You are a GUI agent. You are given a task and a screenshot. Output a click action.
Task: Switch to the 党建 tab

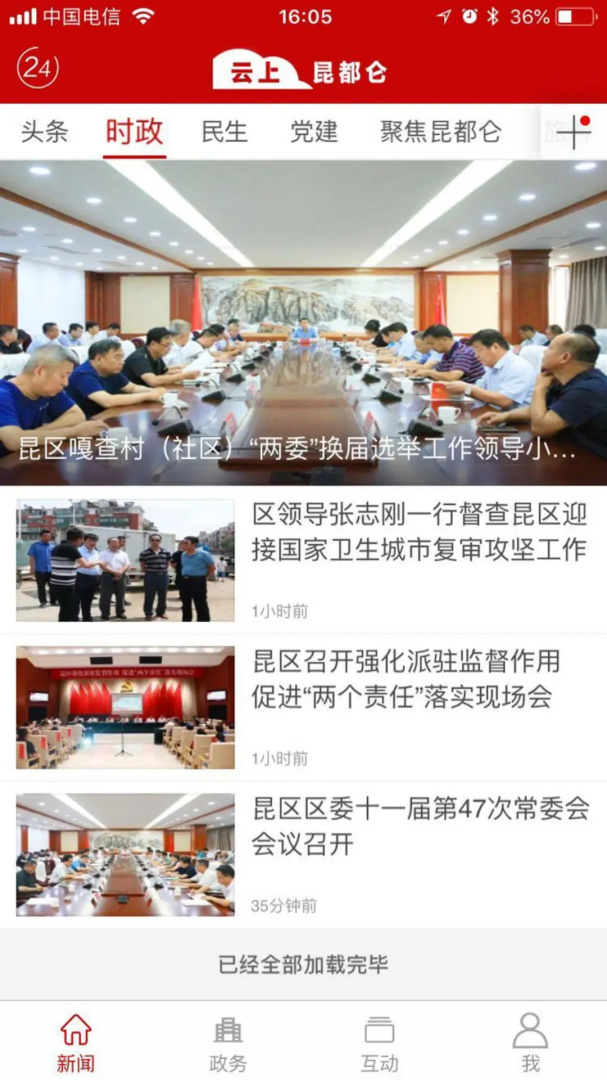313,132
